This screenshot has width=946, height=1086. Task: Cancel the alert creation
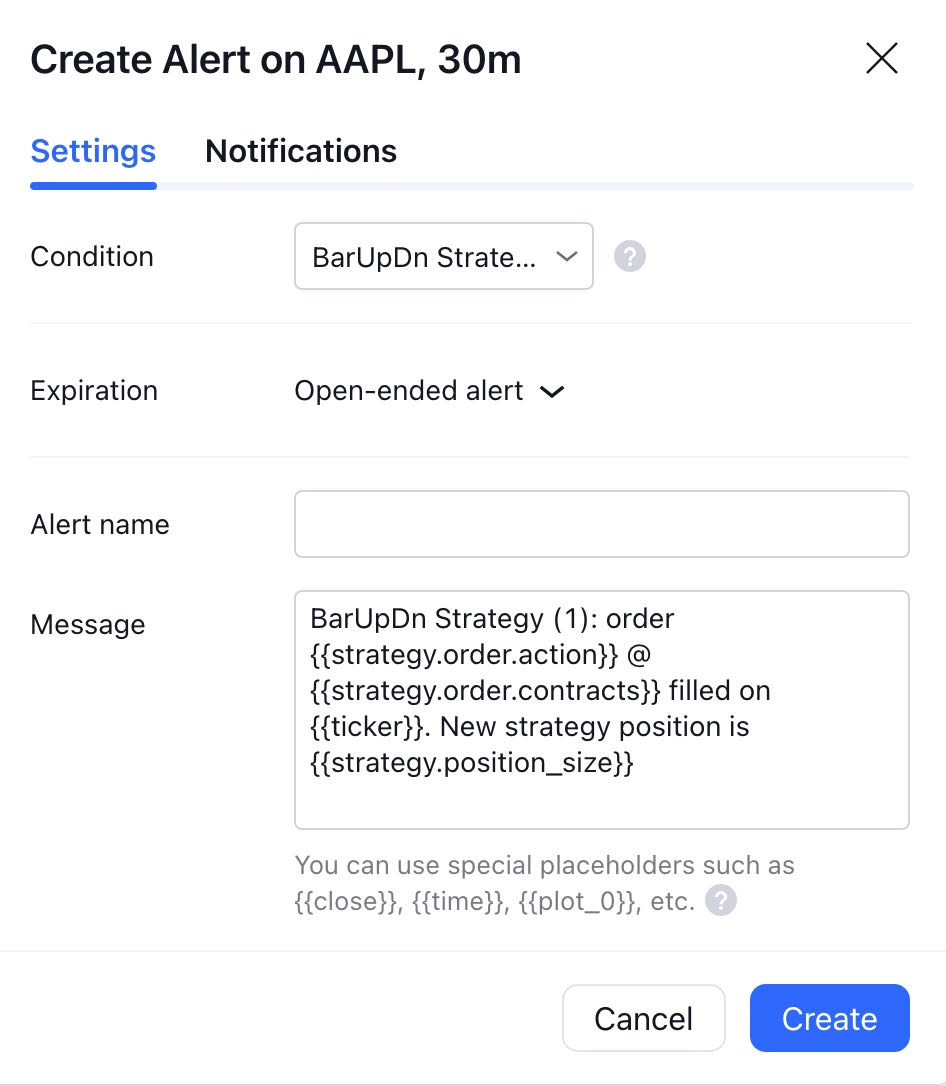point(643,1018)
